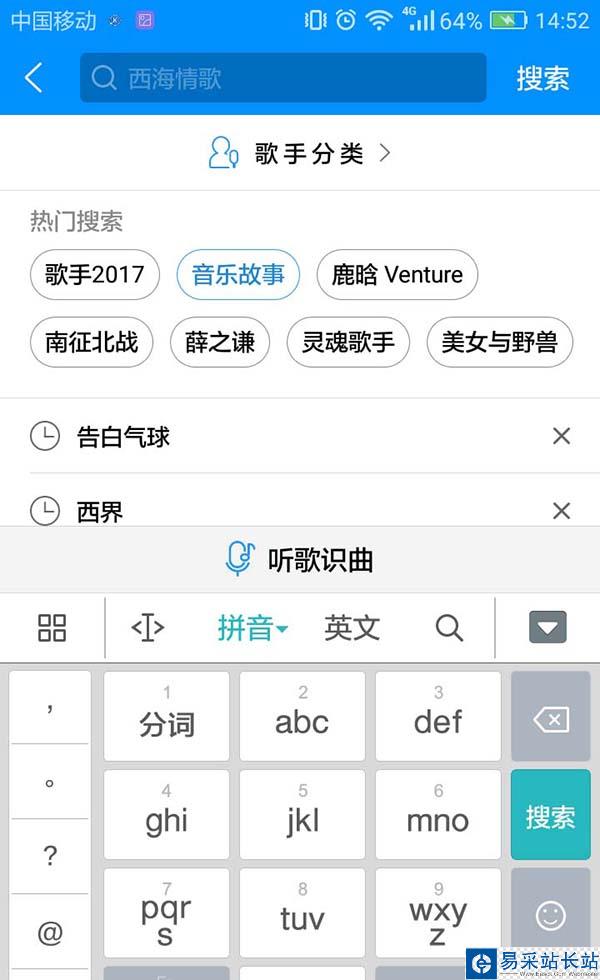Open the 告白气球 search history entry
The width and height of the screenshot is (600, 980).
tap(123, 436)
